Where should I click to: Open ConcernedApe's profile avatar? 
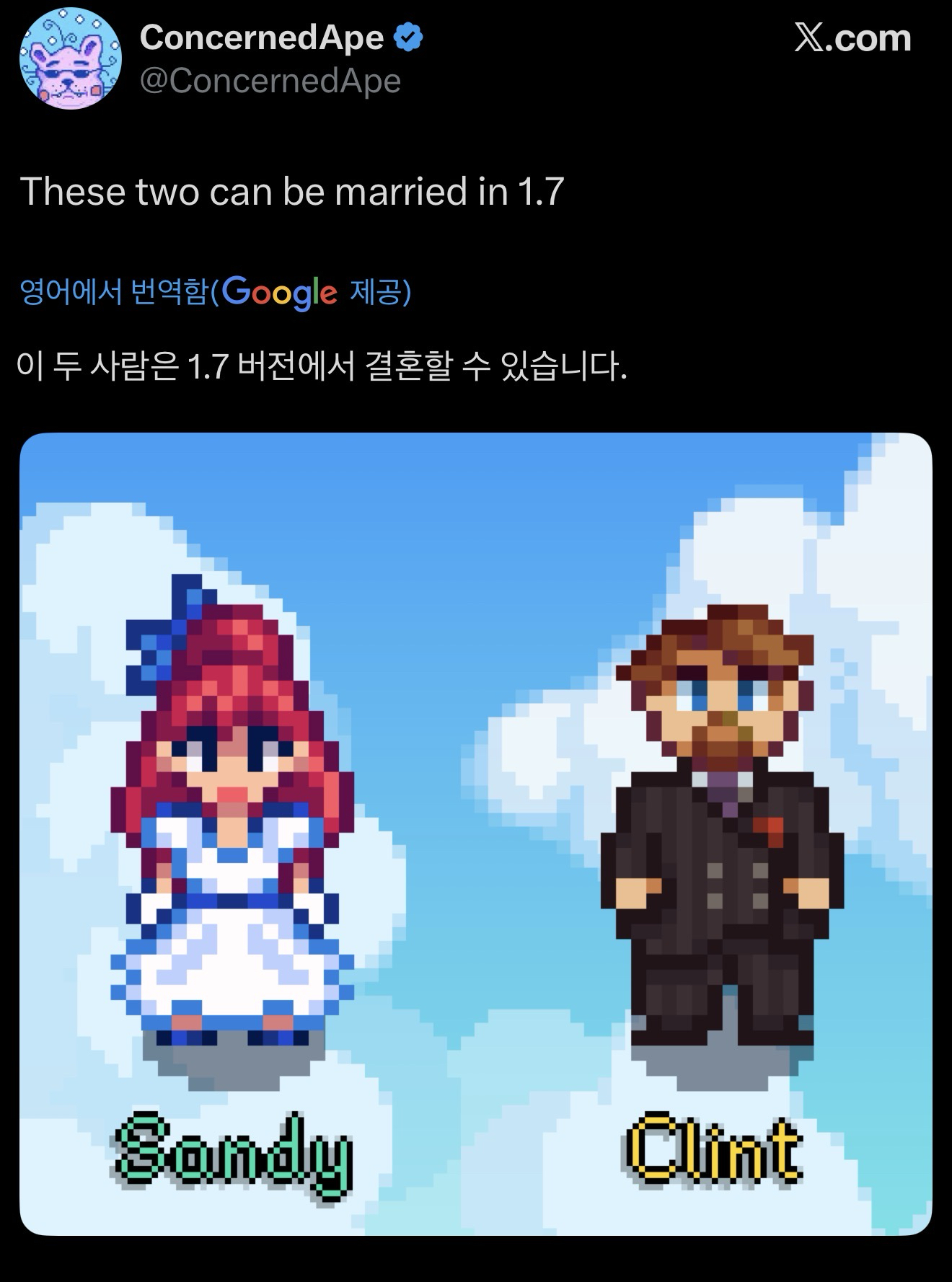(70, 58)
